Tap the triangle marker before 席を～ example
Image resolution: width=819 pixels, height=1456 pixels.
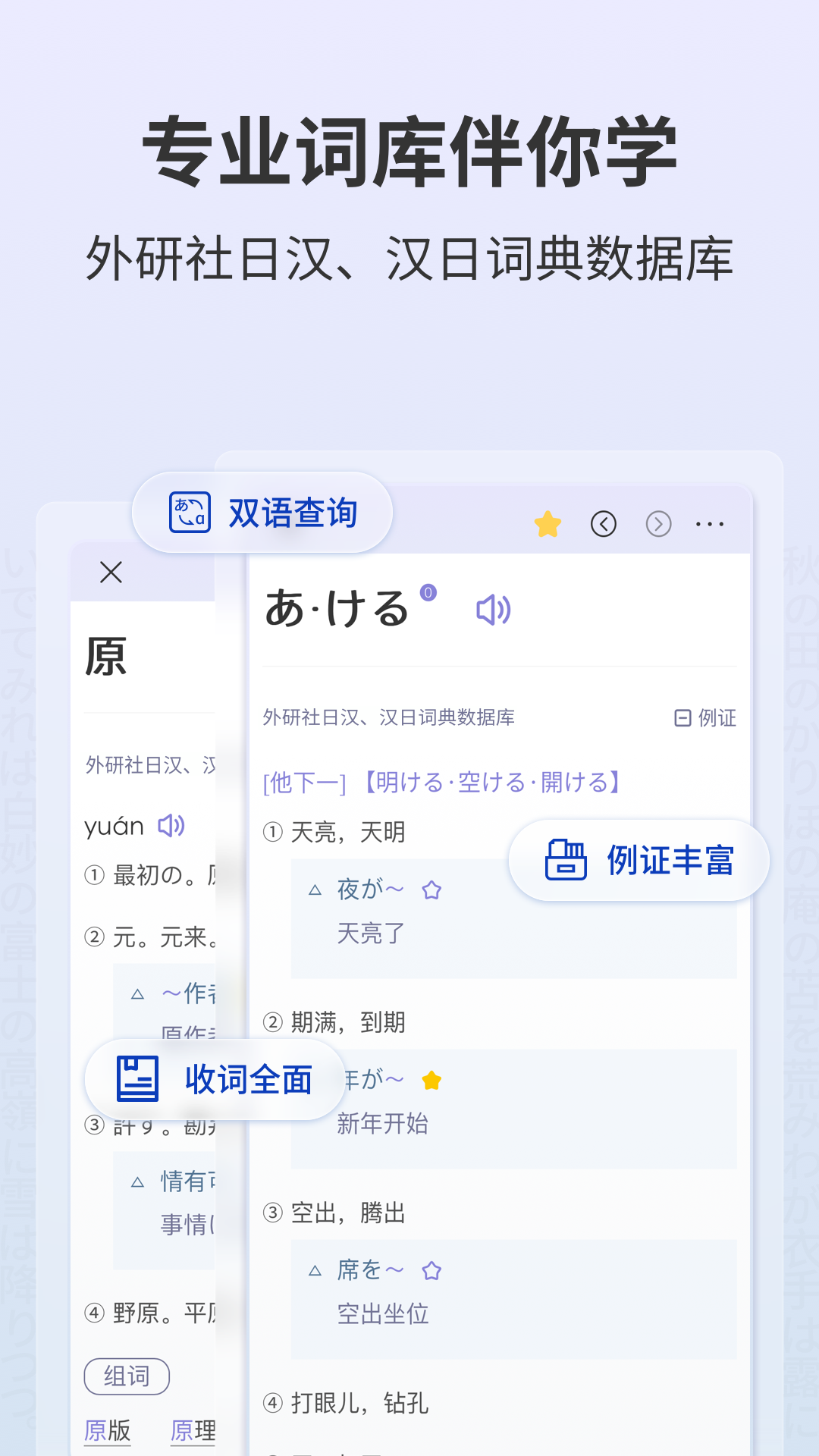(x=314, y=1269)
